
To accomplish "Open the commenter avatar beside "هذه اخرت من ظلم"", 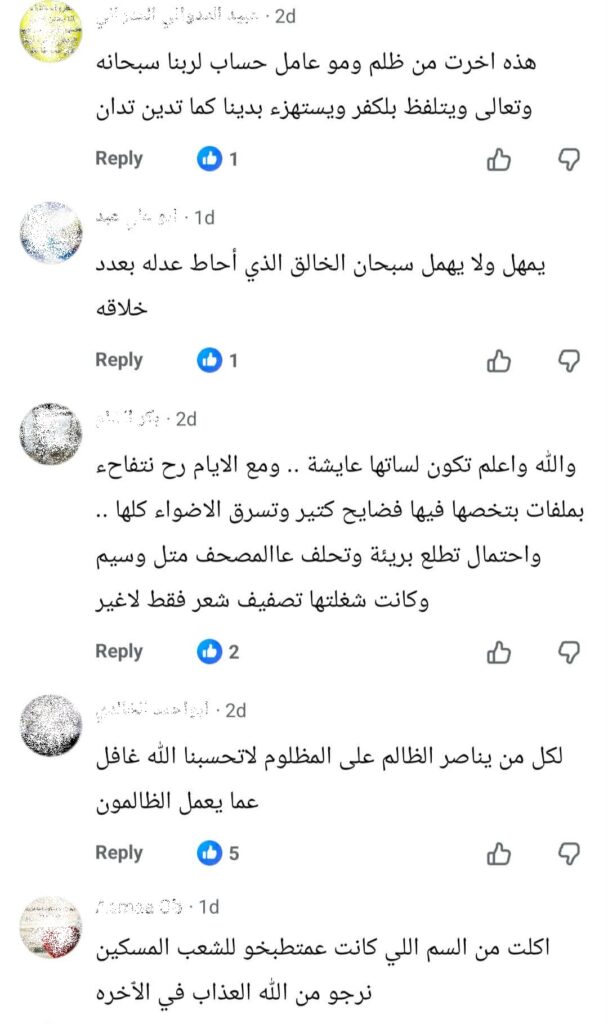I will pos(51,31).
